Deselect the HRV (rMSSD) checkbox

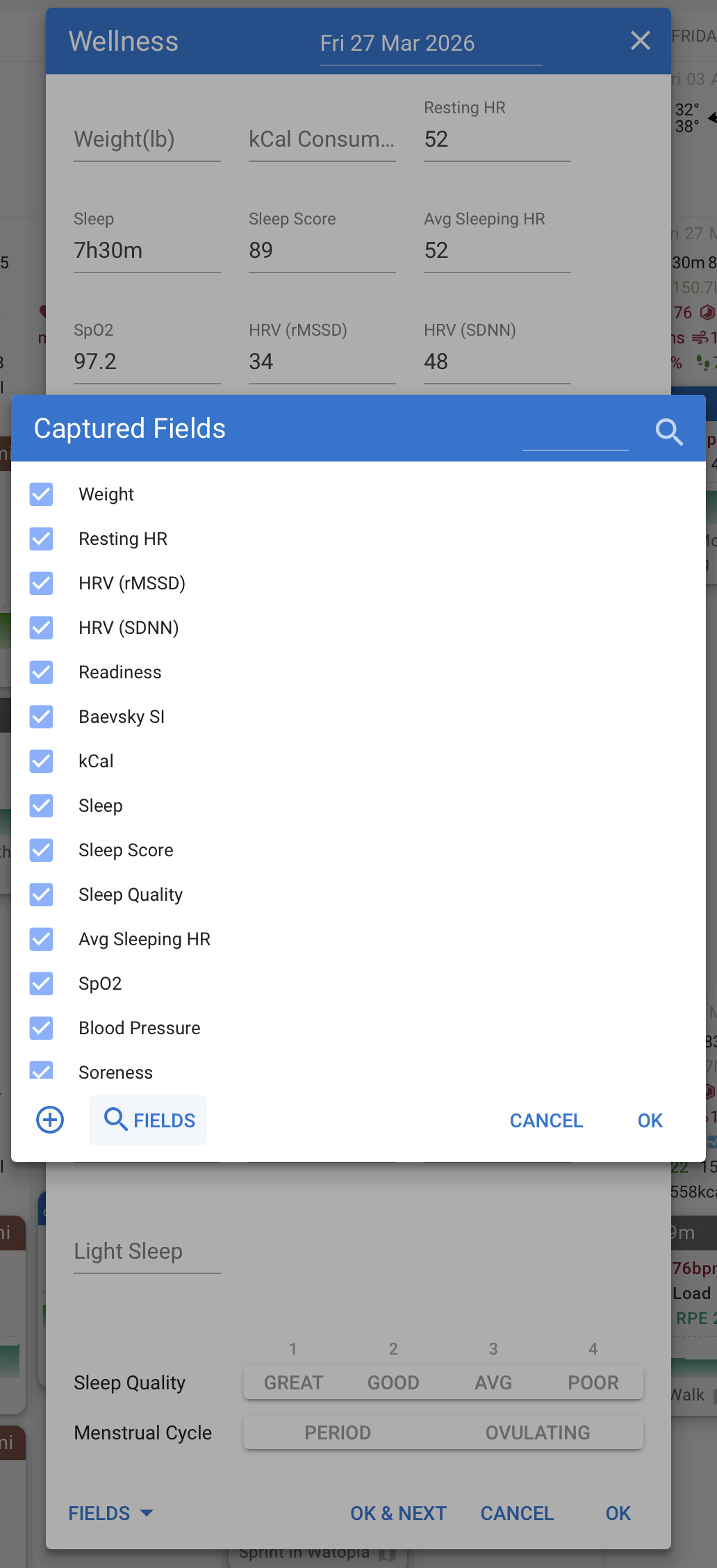(x=42, y=583)
